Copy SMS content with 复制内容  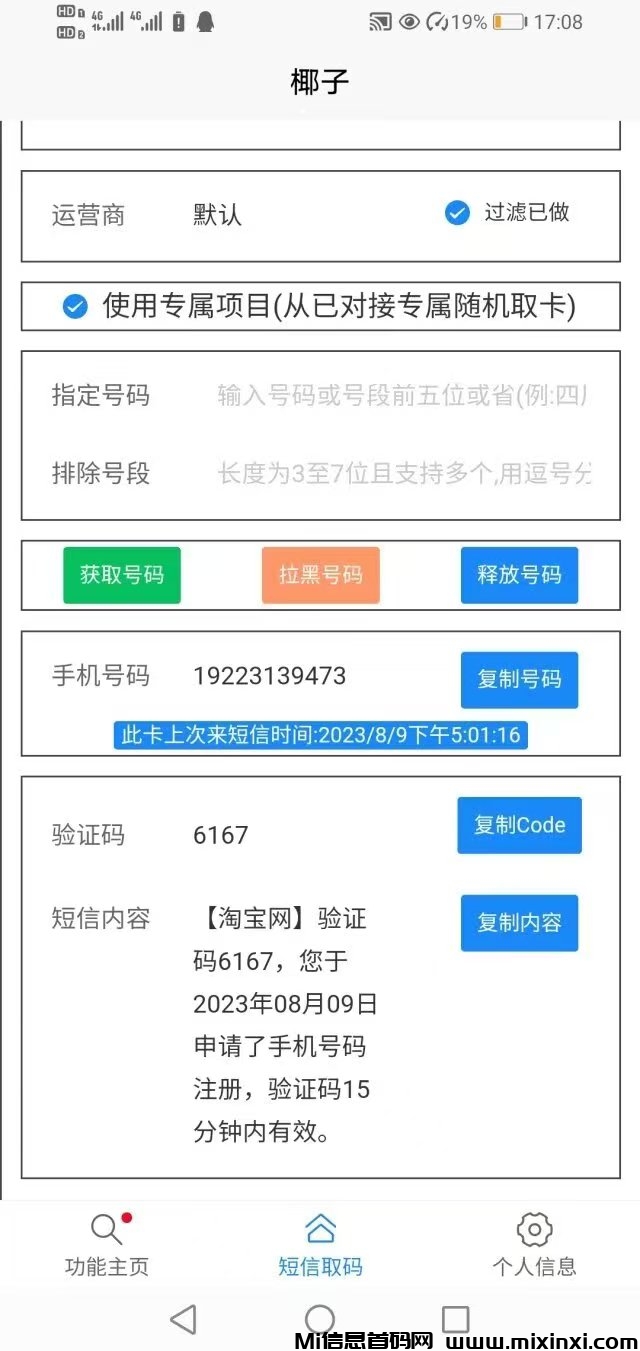519,922
